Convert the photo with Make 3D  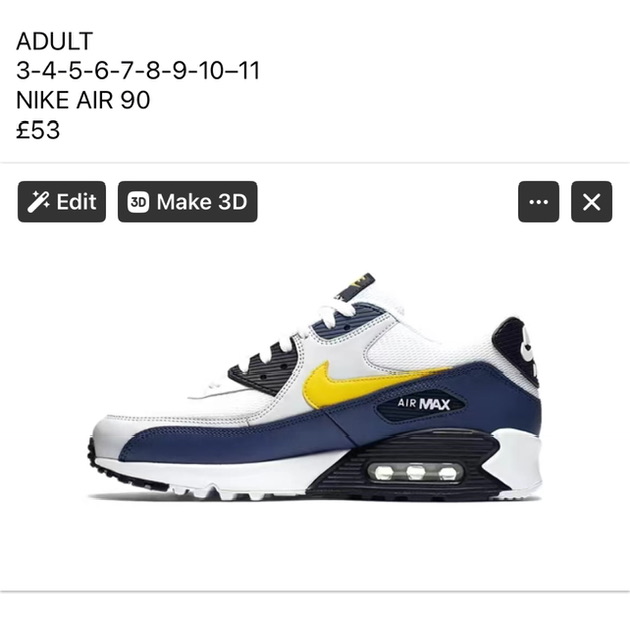[187, 202]
